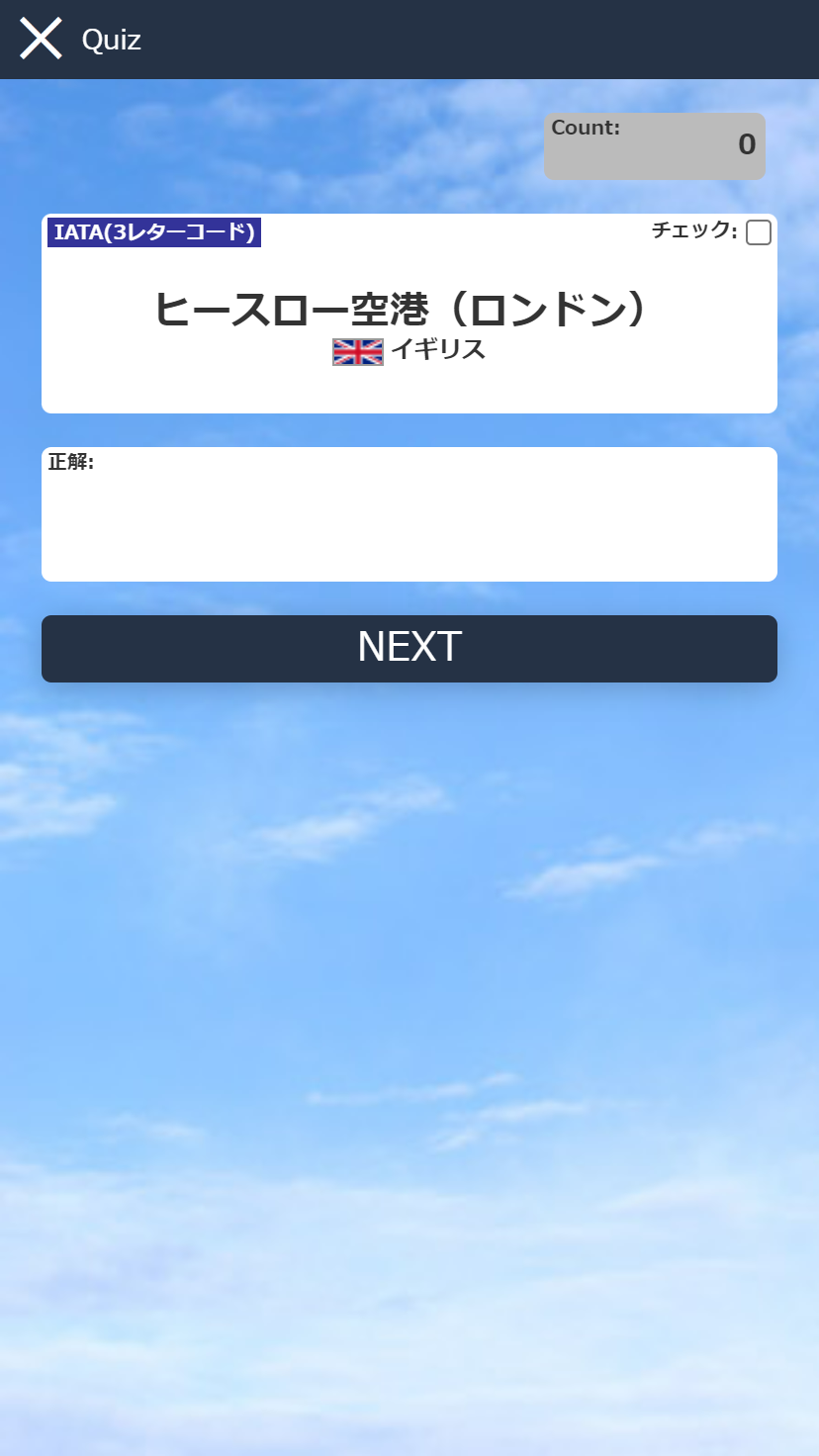Tap the NEXT button
819x1456 pixels.
pos(409,648)
